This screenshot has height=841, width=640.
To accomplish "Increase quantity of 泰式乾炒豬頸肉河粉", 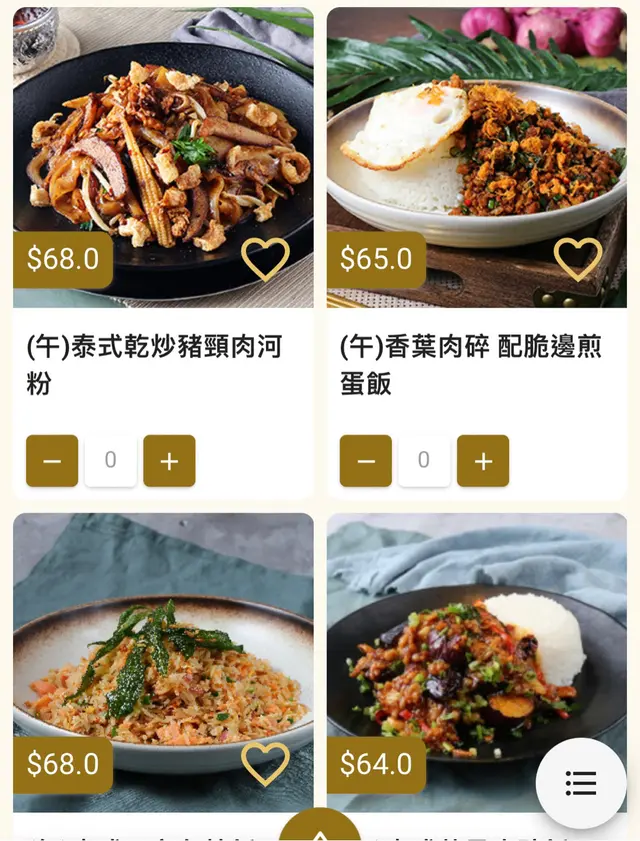I will tap(169, 461).
